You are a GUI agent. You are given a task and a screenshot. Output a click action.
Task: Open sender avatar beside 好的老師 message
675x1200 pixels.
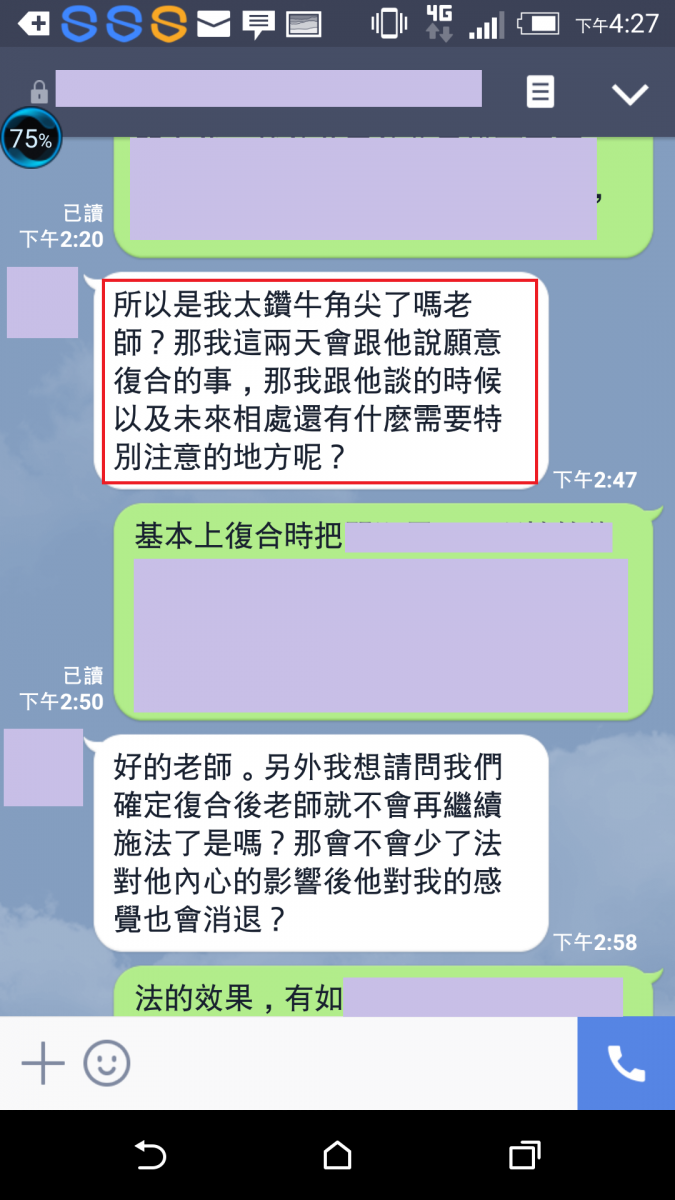[43, 767]
